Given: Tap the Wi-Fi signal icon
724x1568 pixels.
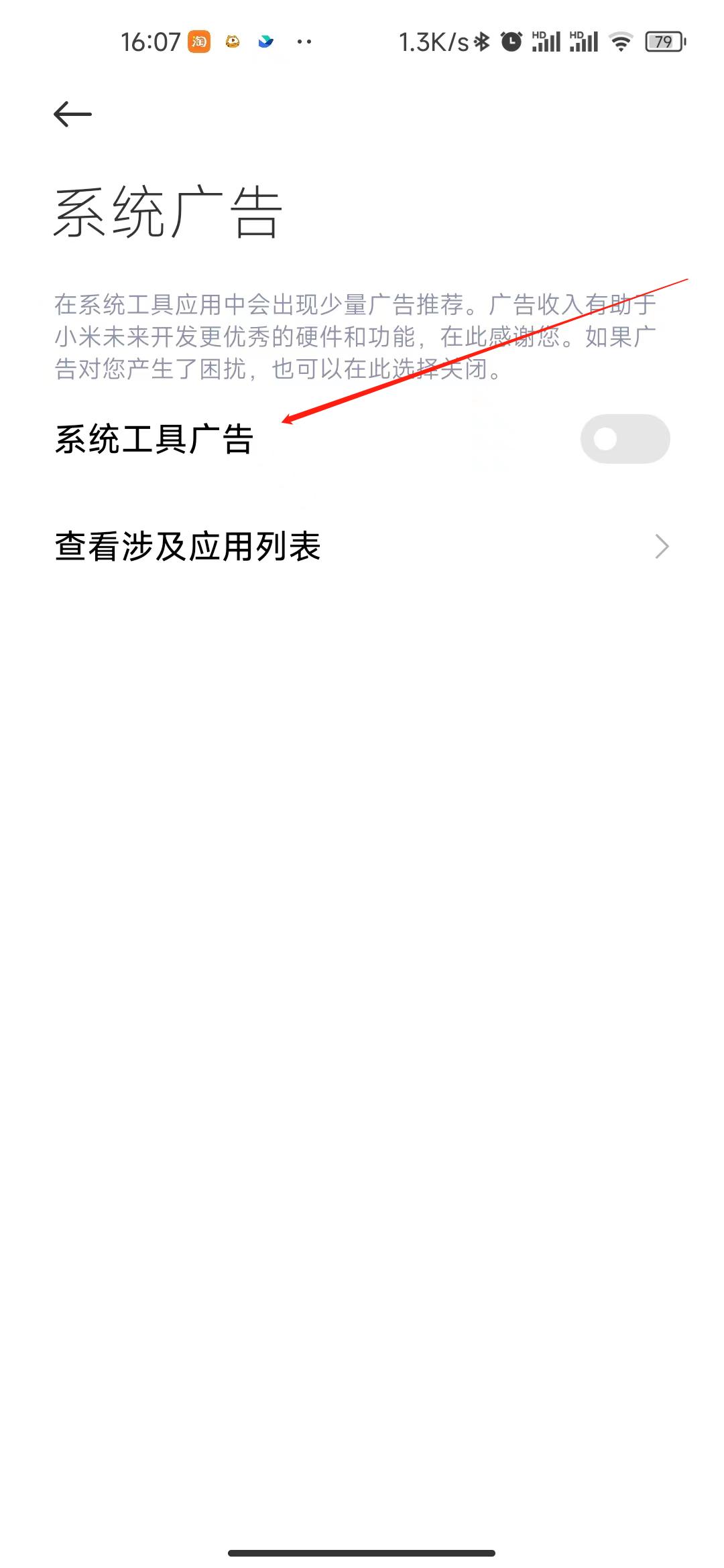Looking at the screenshot, I should [620, 42].
